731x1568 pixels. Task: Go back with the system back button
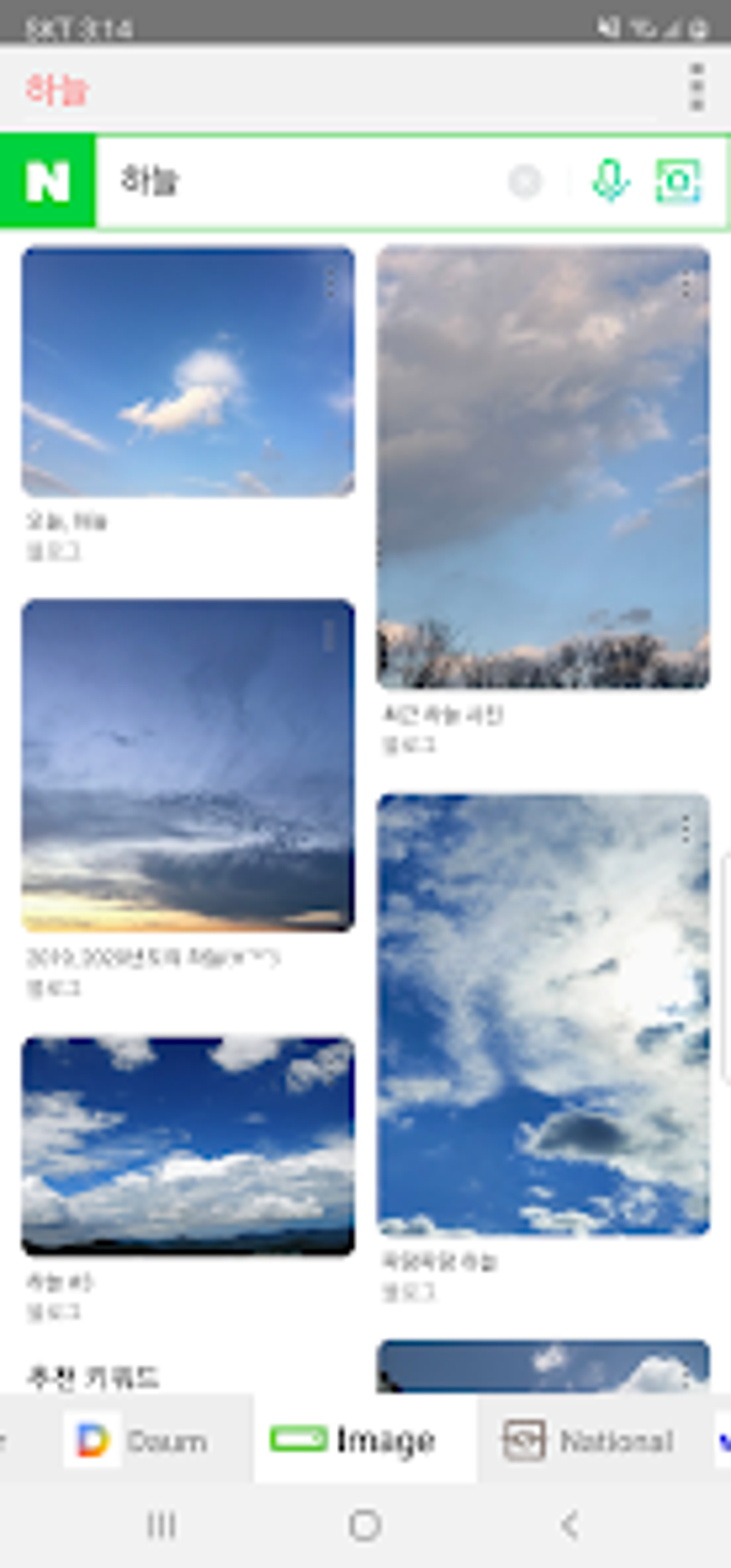click(570, 1525)
